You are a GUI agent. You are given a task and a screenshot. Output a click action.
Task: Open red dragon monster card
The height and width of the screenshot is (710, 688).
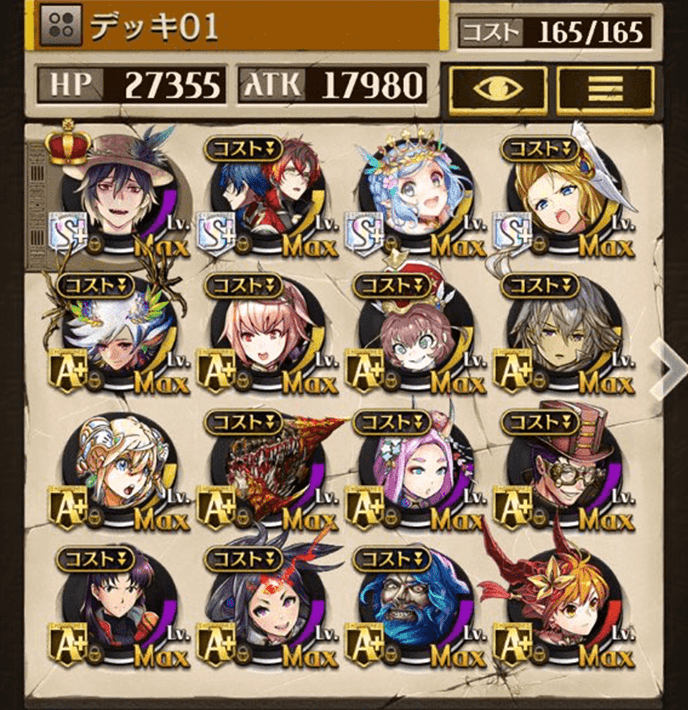260,472
